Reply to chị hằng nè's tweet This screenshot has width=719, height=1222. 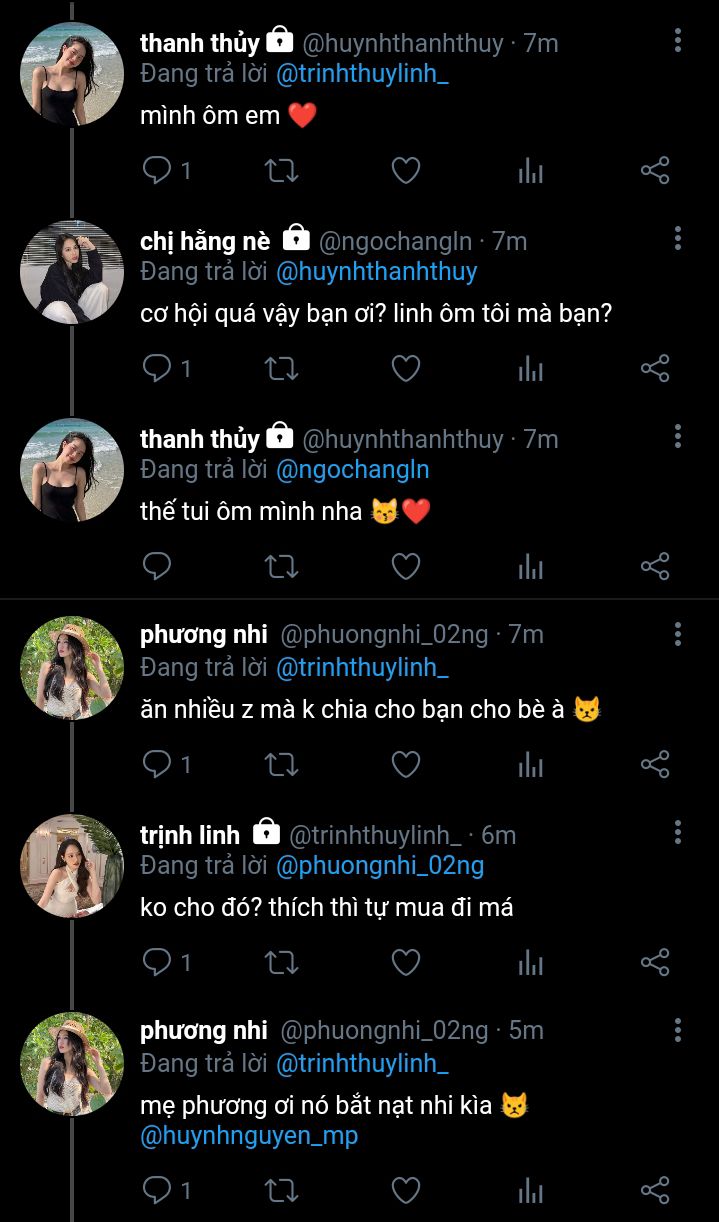[x=158, y=369]
